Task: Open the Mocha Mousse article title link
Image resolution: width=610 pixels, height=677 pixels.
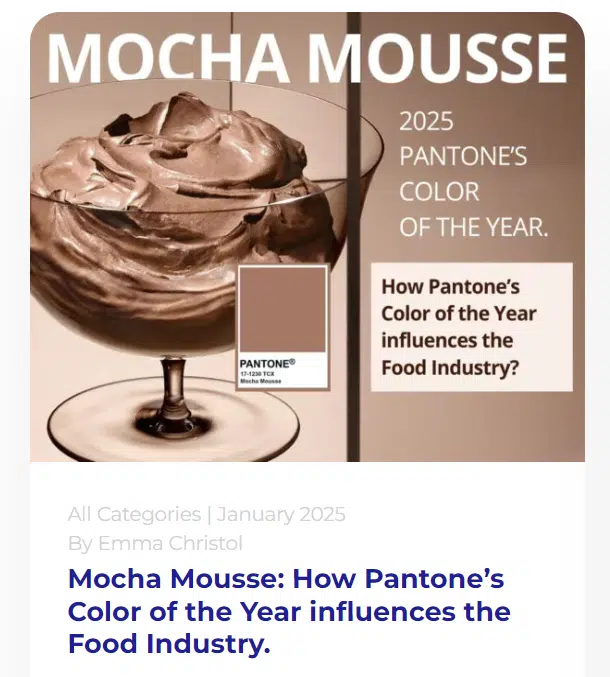Action: pyautogui.click(x=288, y=611)
